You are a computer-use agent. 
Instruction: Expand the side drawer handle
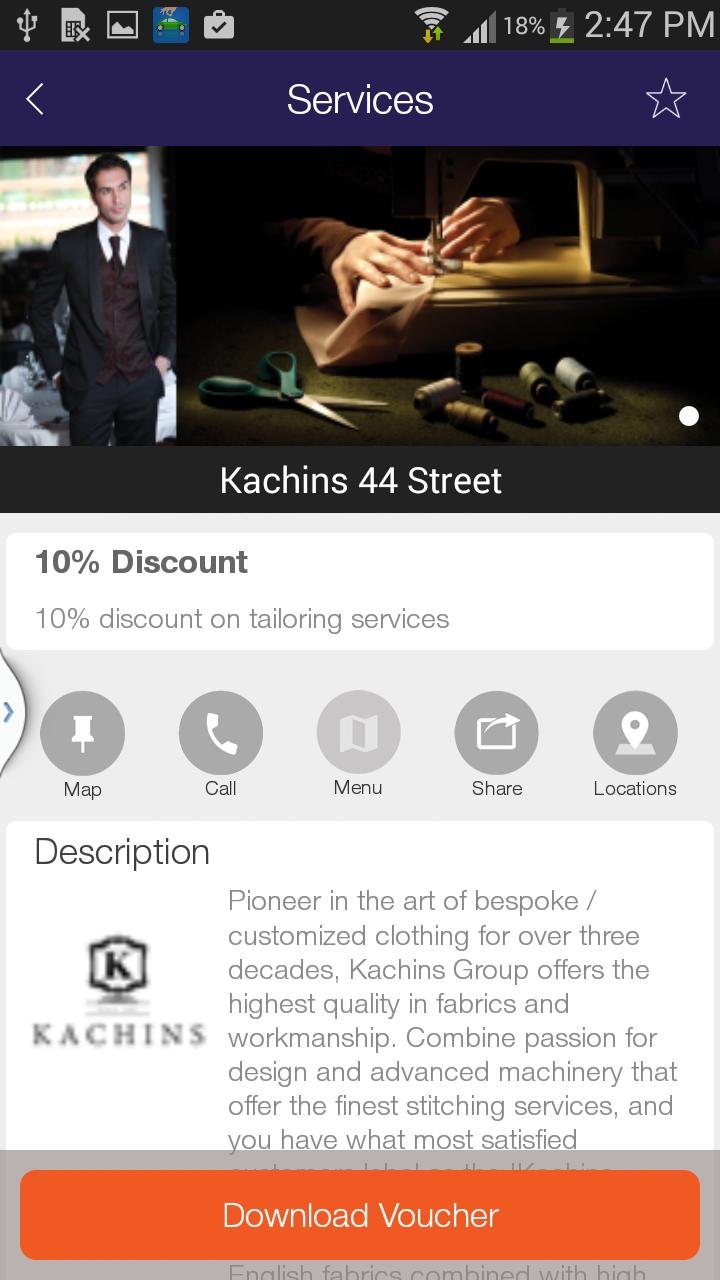click(x=9, y=712)
